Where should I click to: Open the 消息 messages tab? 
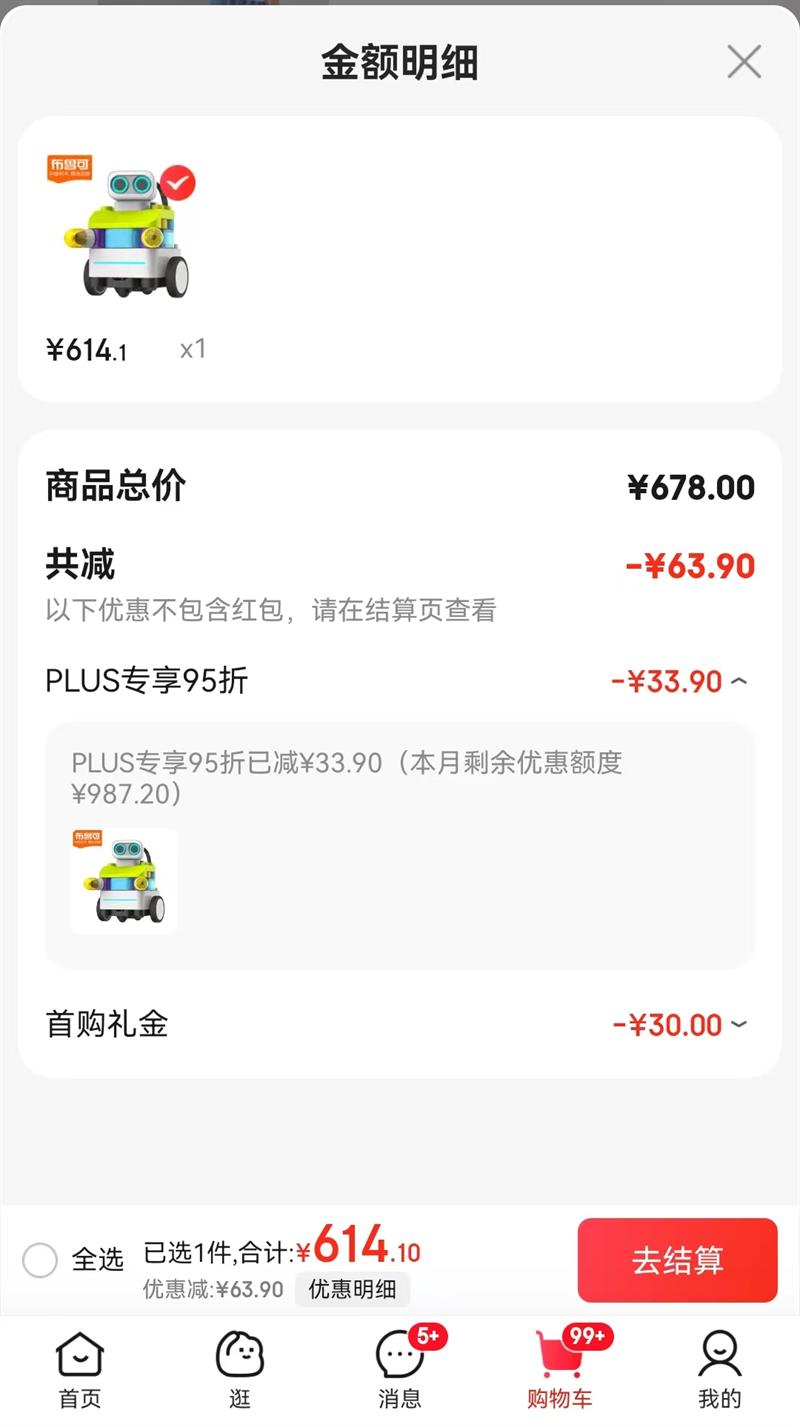[x=400, y=1369]
